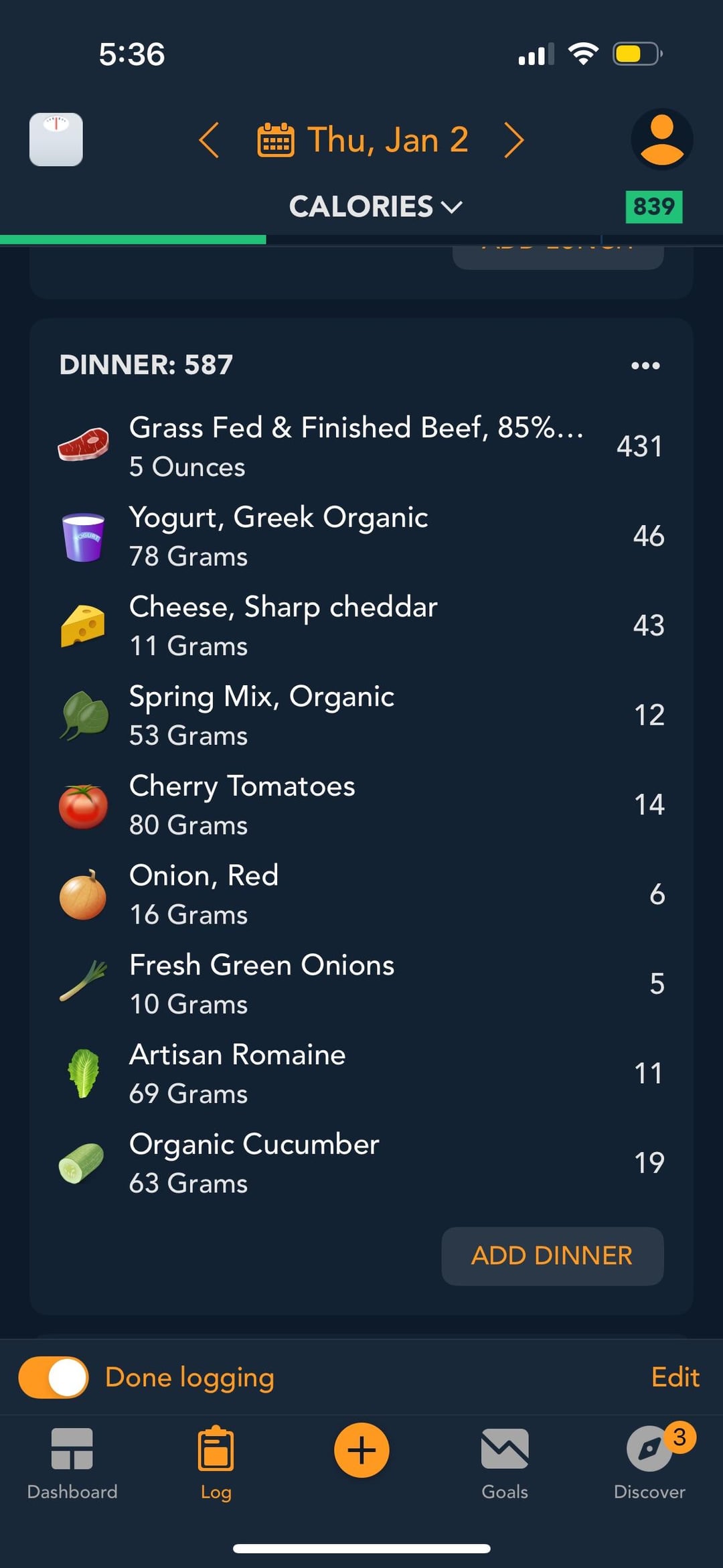Go to the previous day arrow
Screen dimensions: 723x1568
click(209, 140)
